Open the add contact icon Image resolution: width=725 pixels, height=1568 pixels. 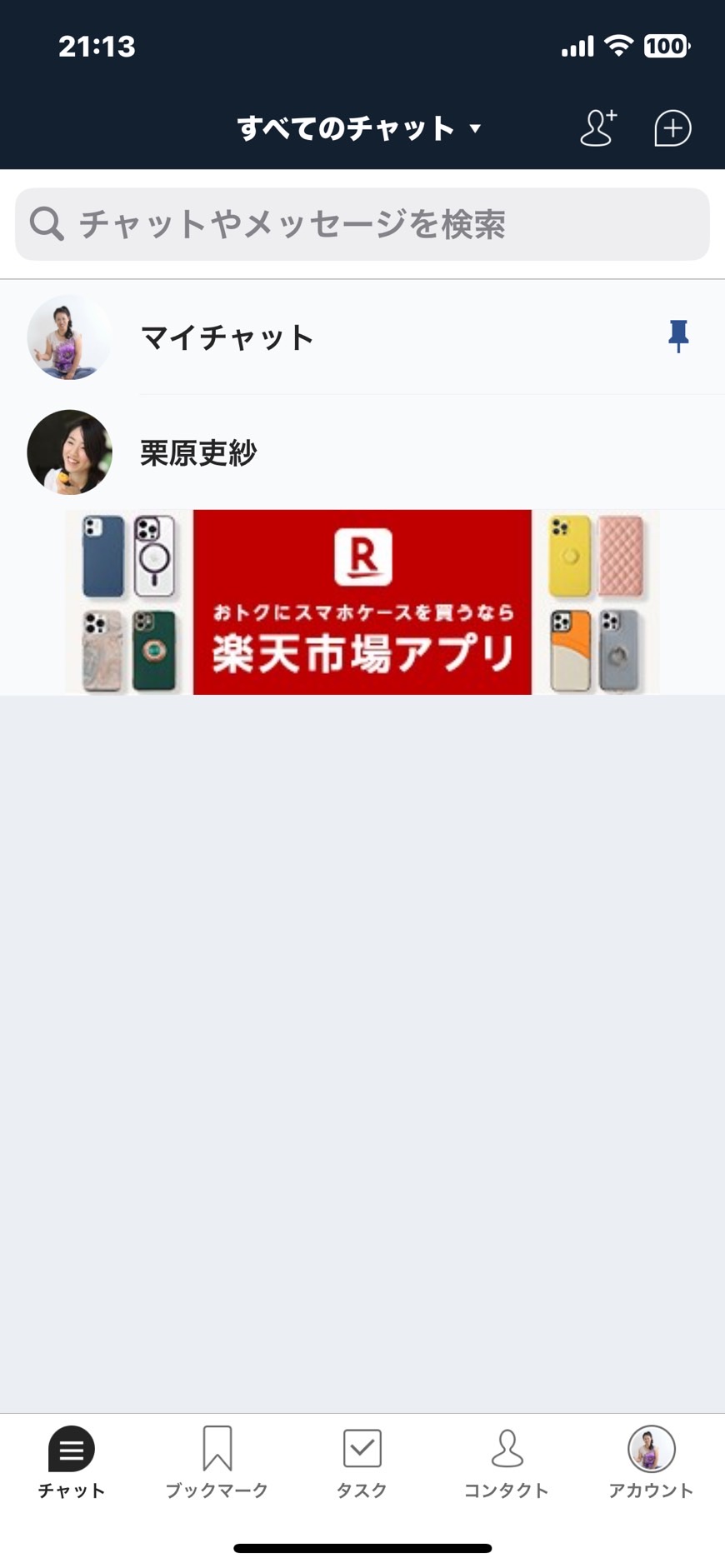tap(598, 127)
